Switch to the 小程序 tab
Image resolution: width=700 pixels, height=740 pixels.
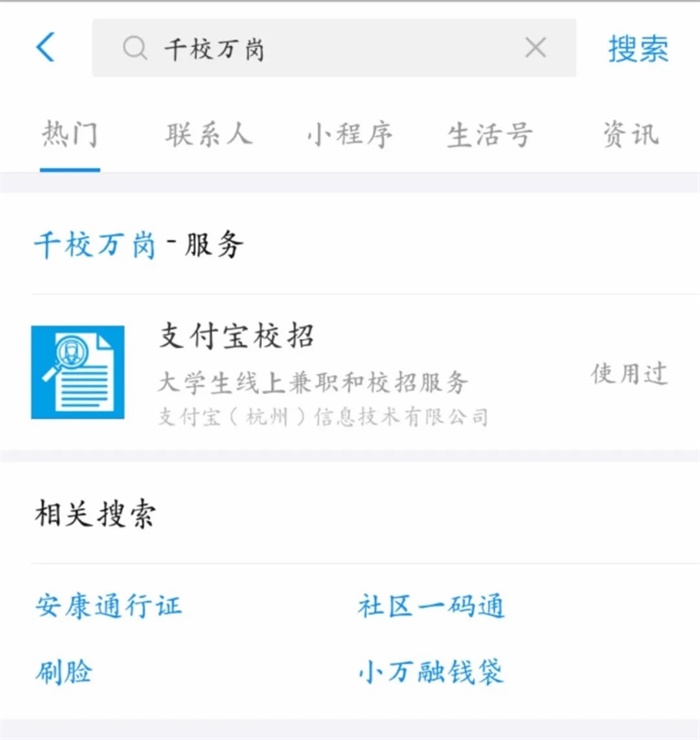(x=350, y=134)
